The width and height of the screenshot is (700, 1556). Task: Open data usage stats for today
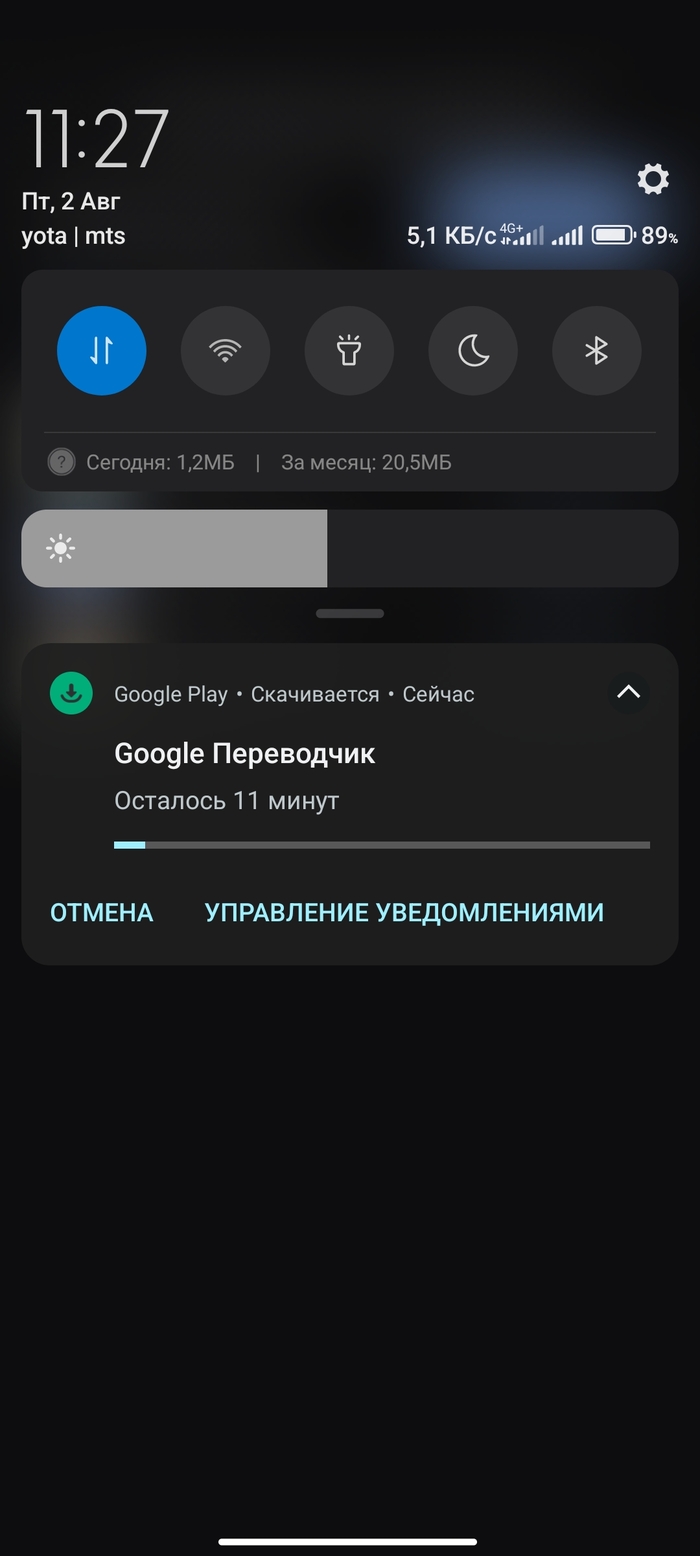coord(160,462)
